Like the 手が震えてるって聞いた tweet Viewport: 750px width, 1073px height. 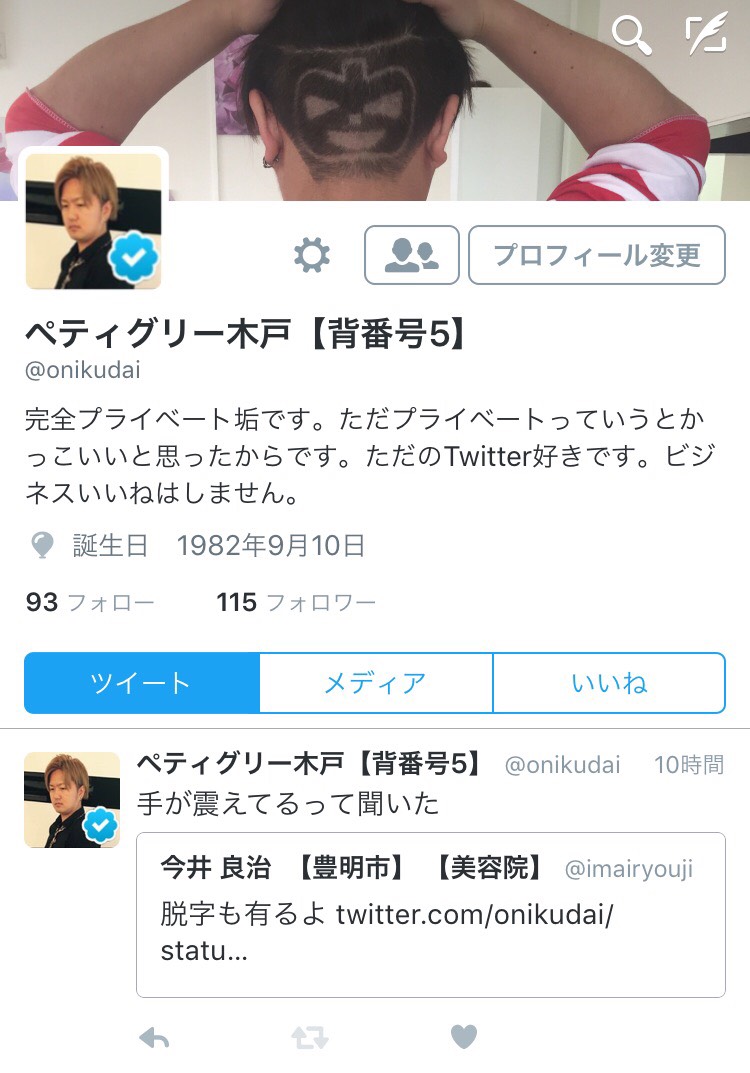[x=464, y=1038]
